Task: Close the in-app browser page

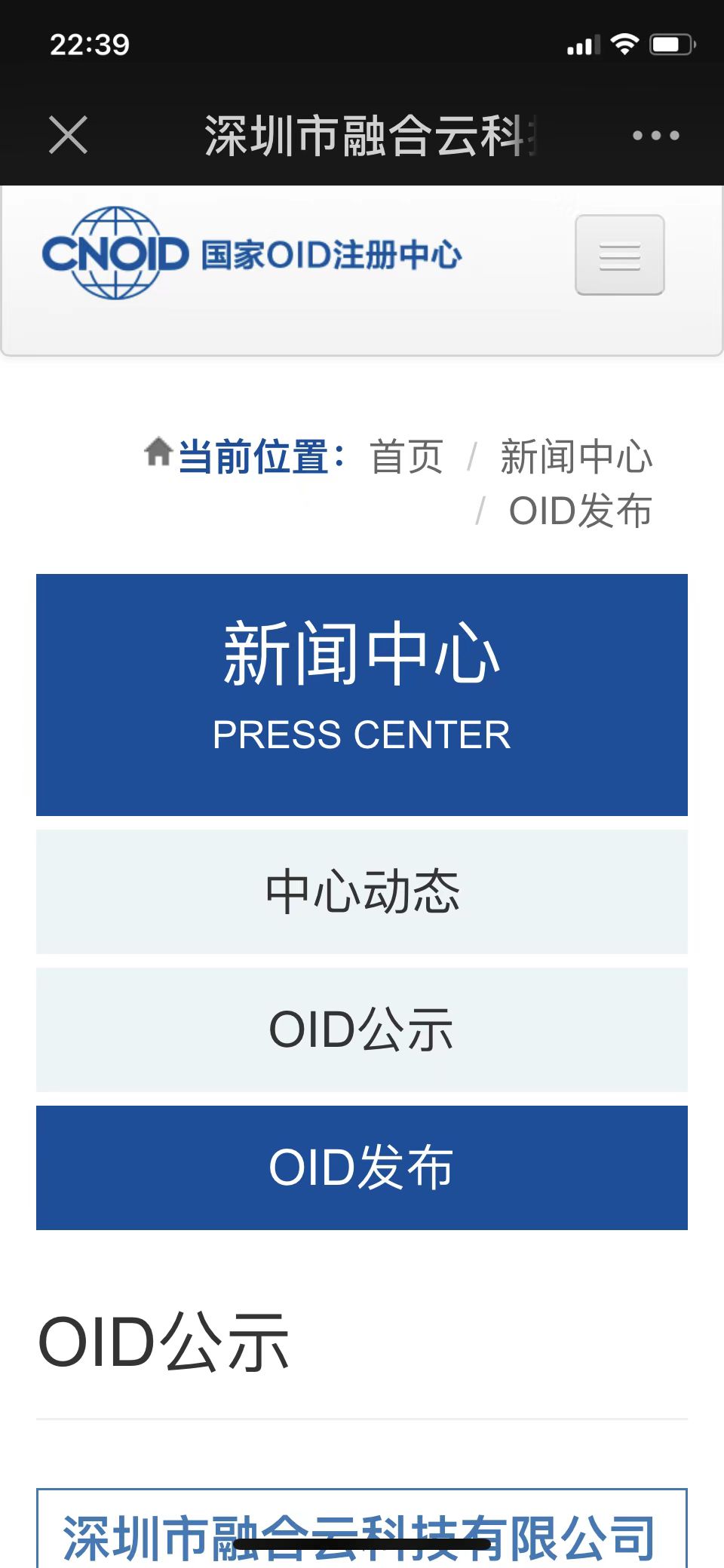Action: 68,135
